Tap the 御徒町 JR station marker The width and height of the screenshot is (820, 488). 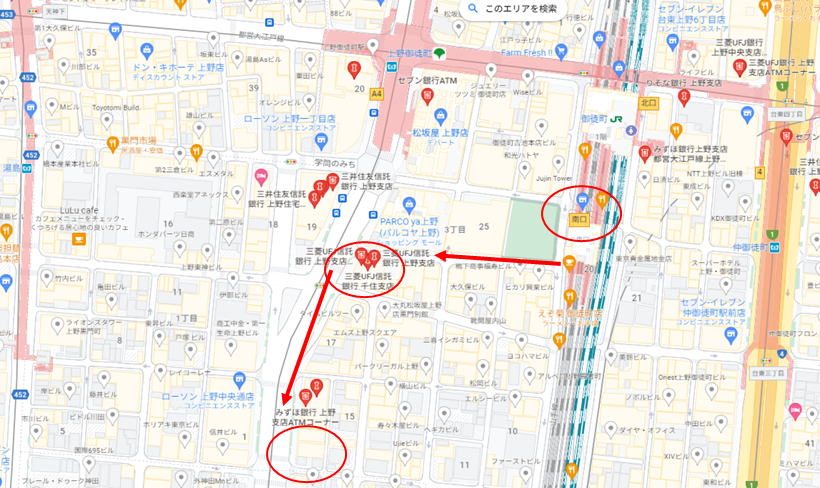coord(618,116)
